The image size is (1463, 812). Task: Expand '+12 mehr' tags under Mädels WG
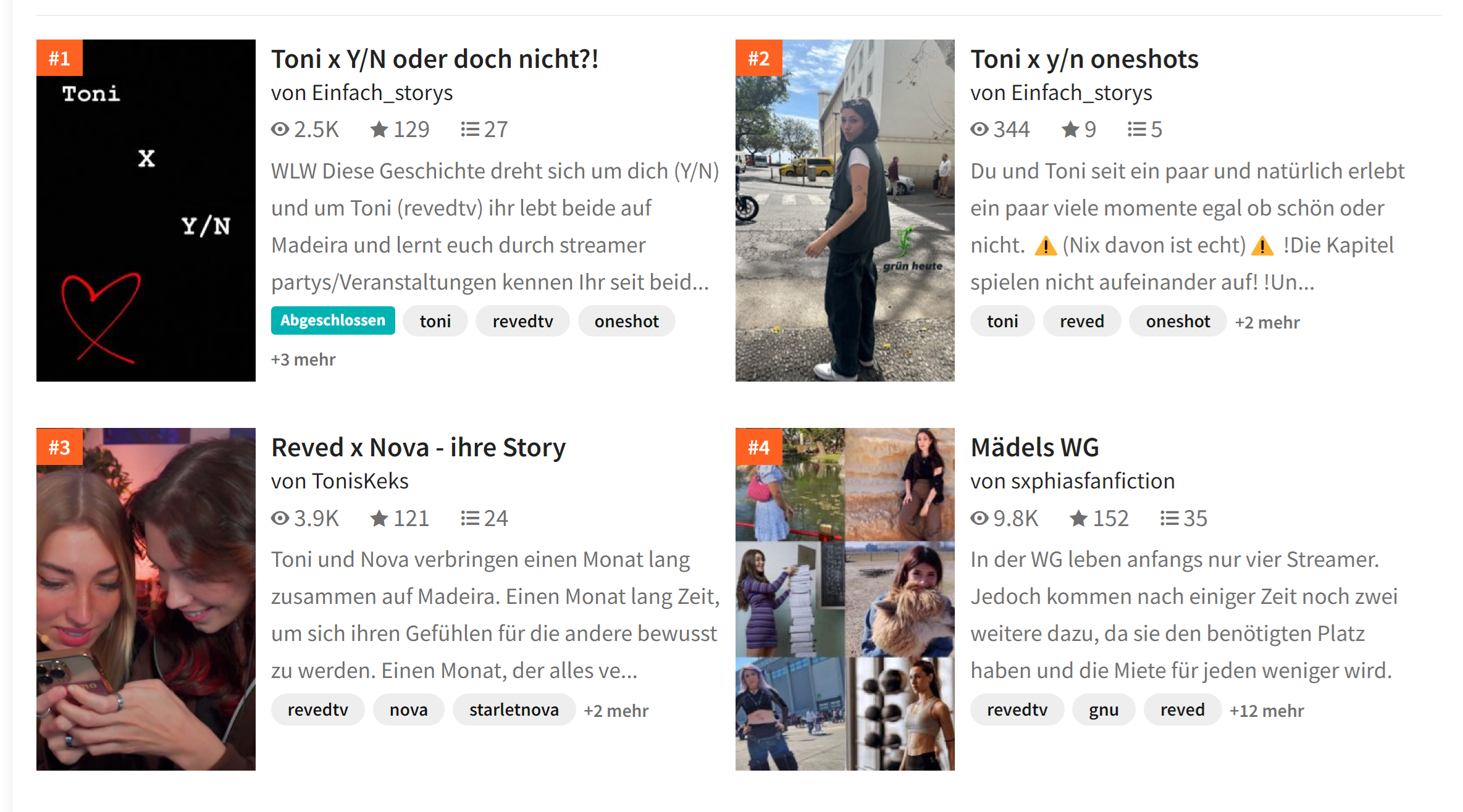1266,711
